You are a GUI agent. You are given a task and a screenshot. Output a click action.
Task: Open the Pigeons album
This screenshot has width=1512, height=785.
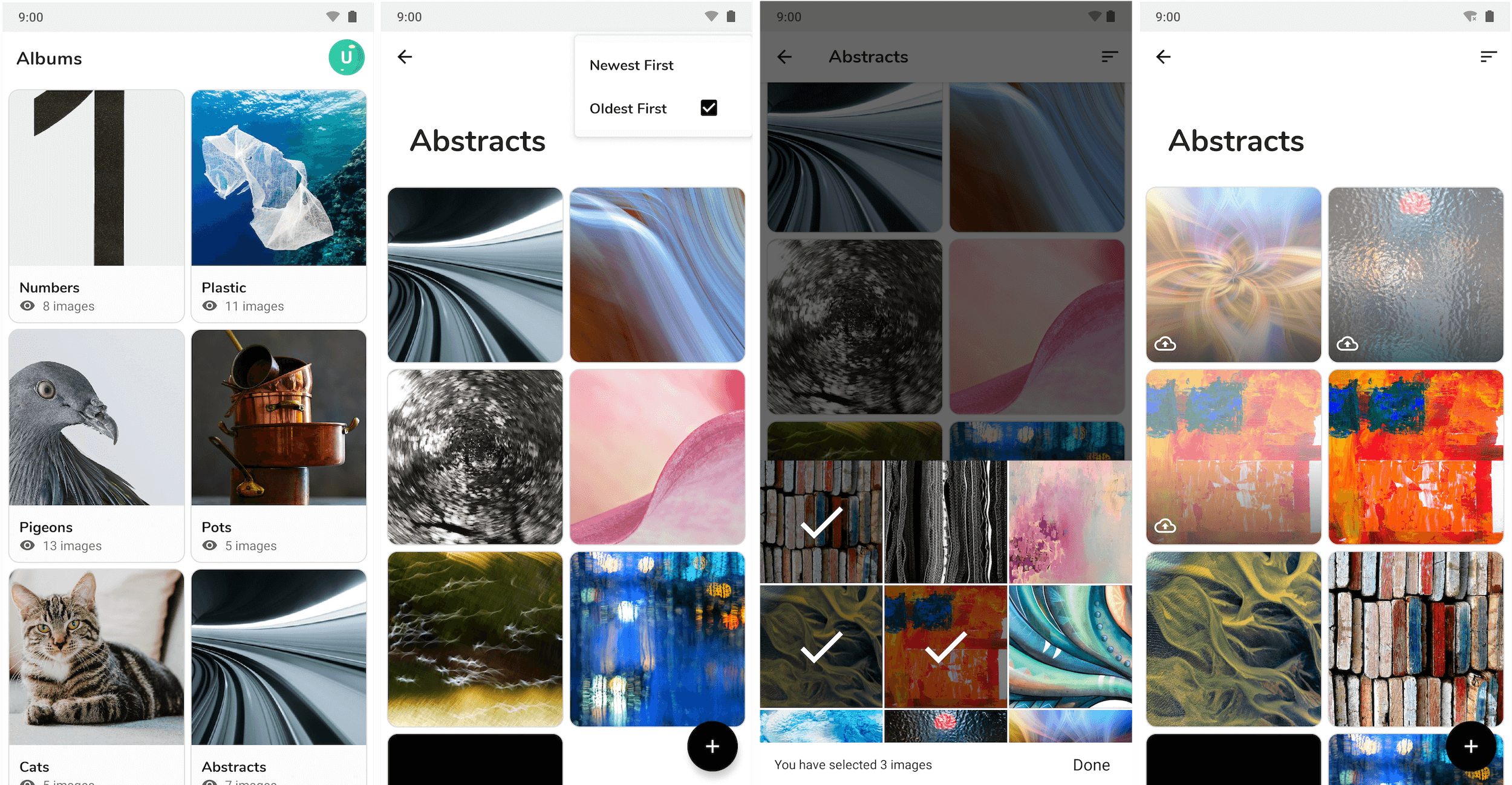(97, 445)
